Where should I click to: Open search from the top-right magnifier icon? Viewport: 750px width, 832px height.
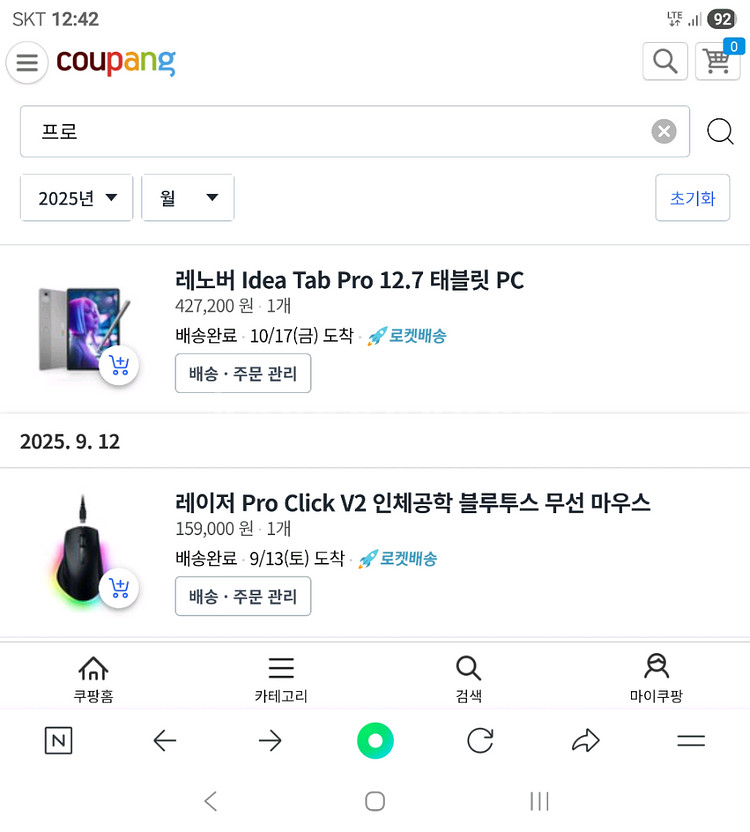tap(664, 61)
